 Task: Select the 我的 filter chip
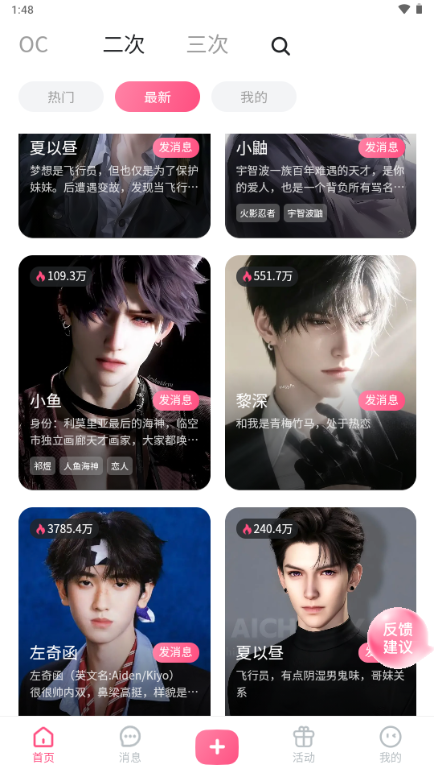coord(253,97)
